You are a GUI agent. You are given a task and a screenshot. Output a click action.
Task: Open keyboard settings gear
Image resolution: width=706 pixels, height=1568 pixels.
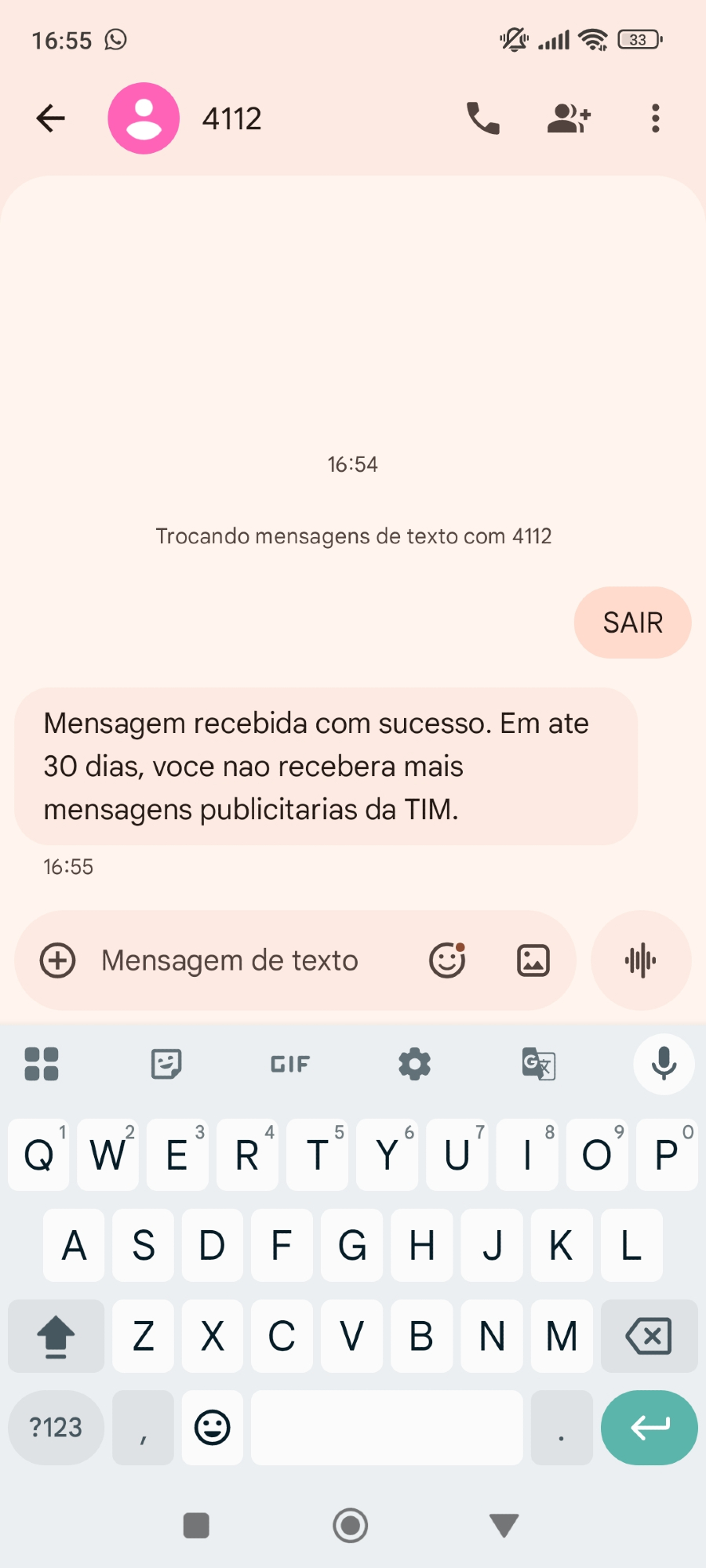click(414, 1064)
